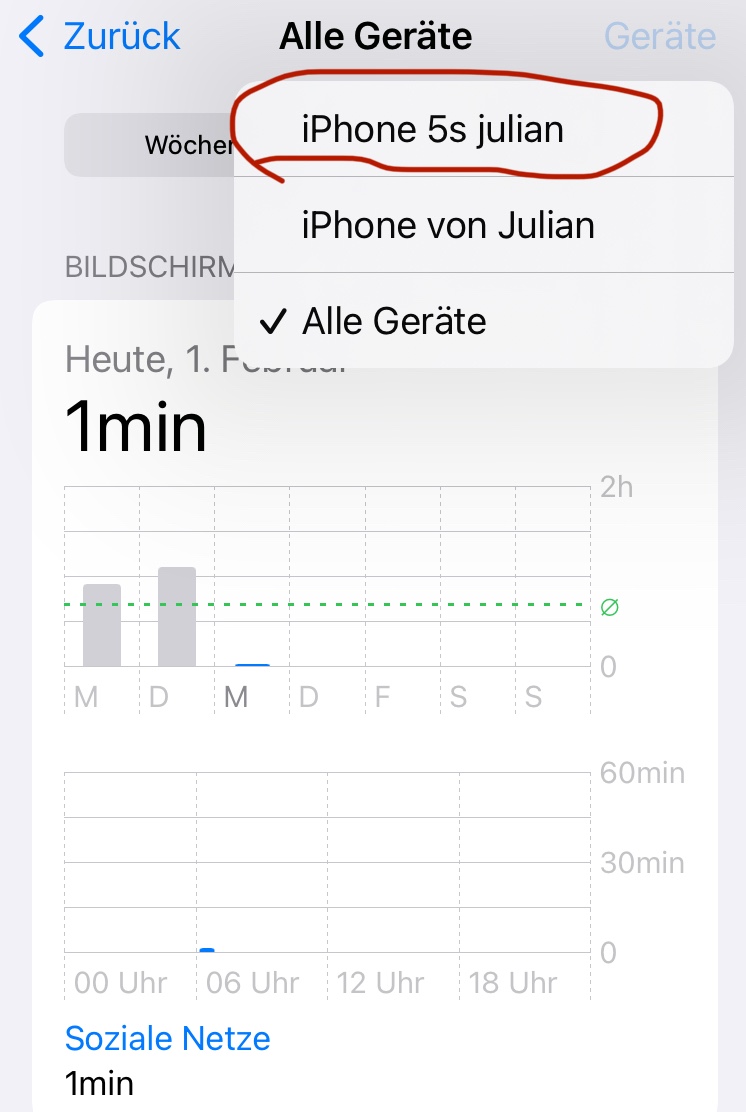Choose iPhone von Julian in the list
This screenshot has height=1112, width=746.
pos(447,225)
